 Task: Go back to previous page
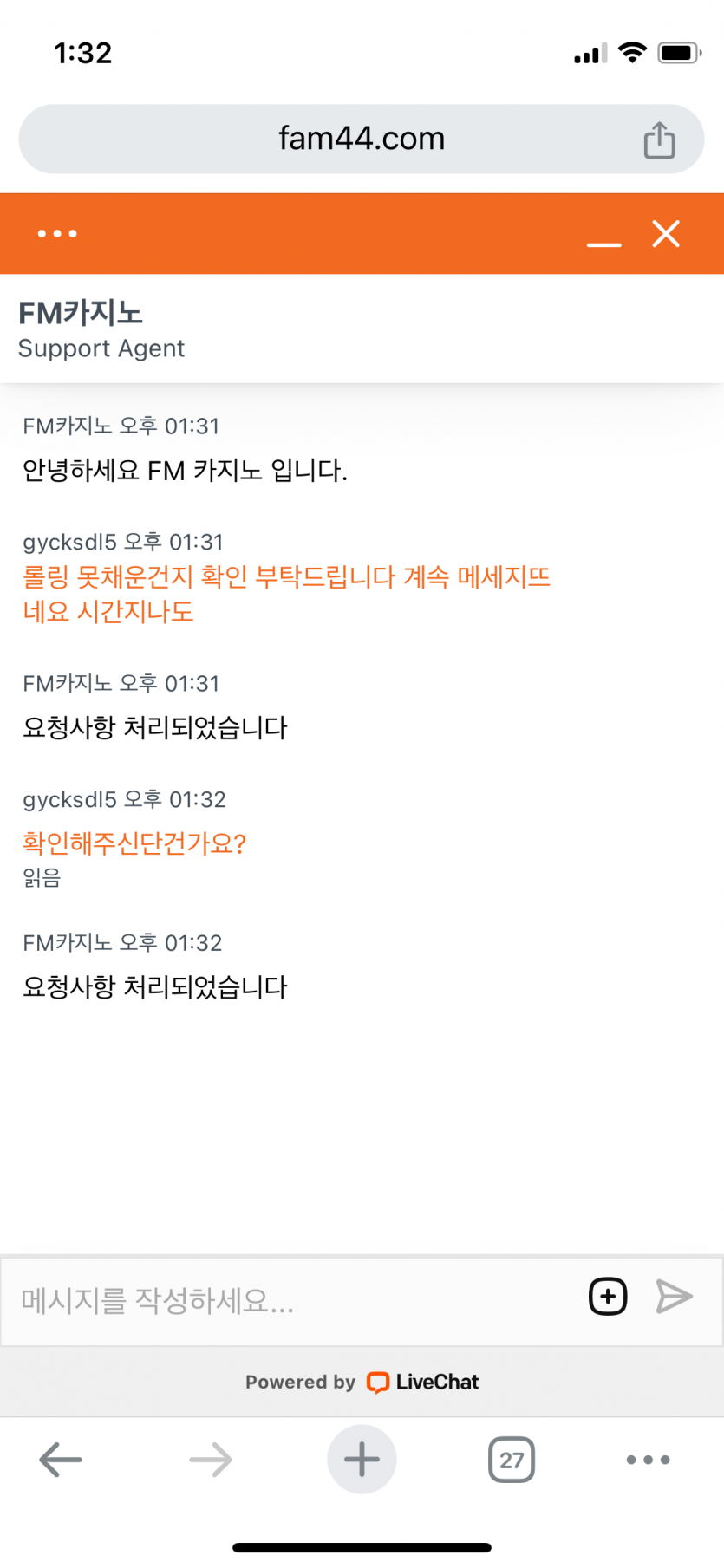[61, 1460]
